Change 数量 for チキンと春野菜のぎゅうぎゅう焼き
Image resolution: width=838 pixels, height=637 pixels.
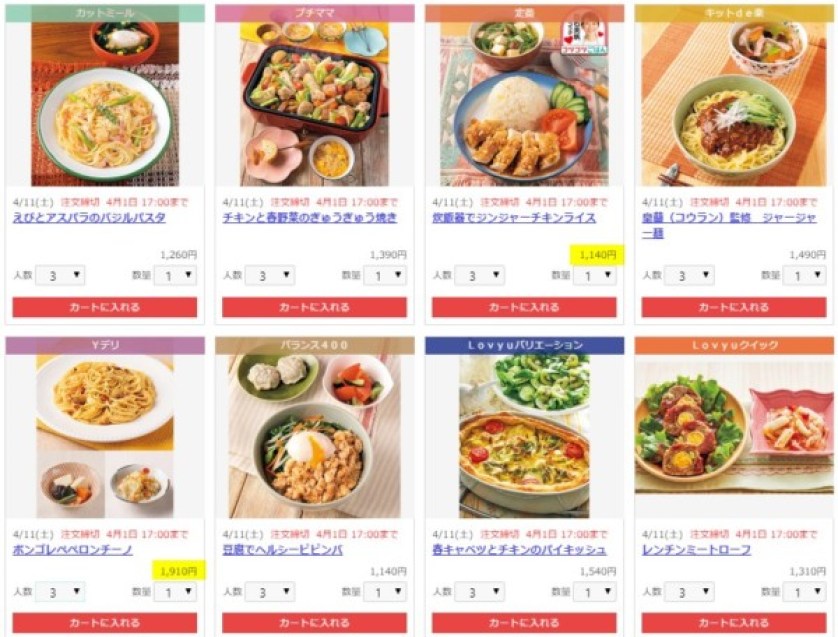point(384,275)
